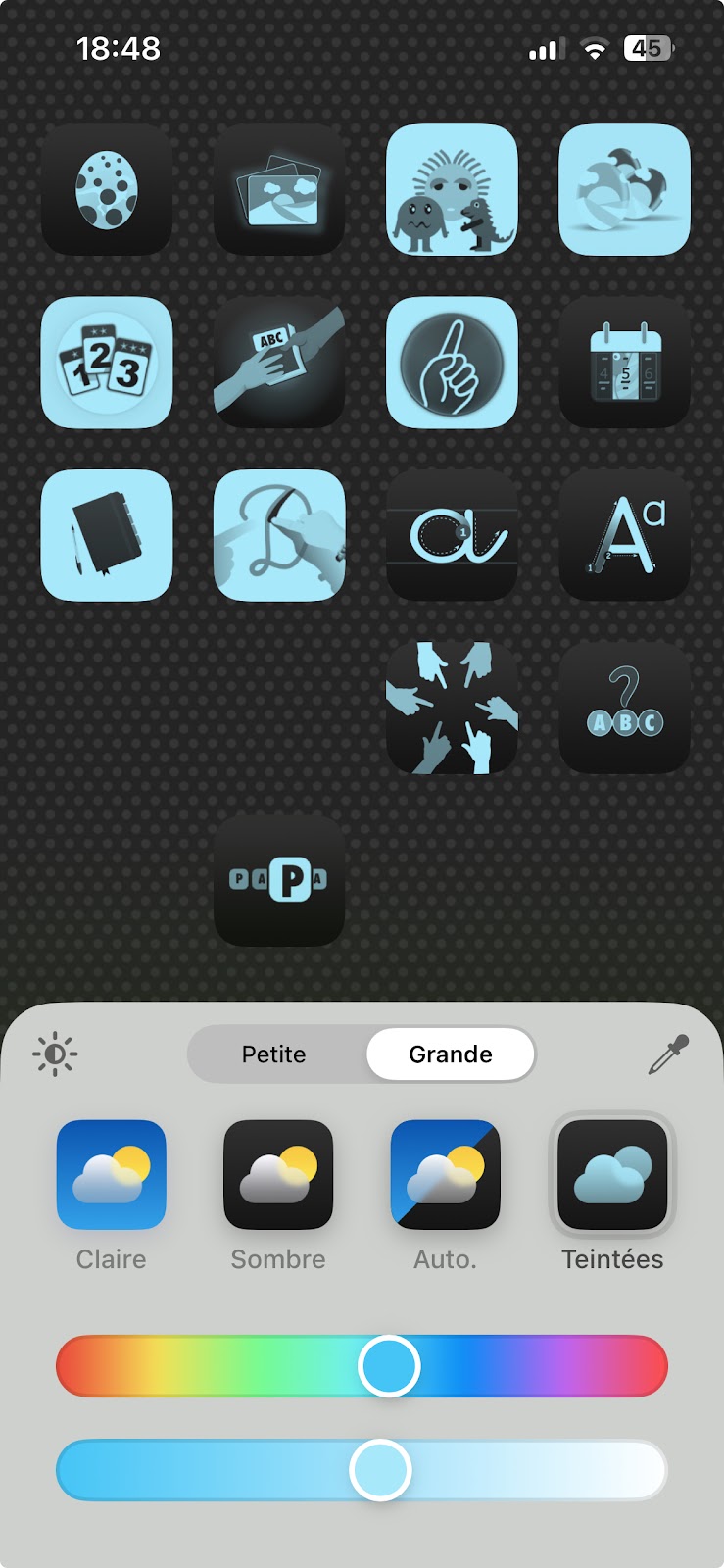Viewport: 724px width, 1568px height.
Task: Tap the blue saturation slider
Action: click(x=362, y=1470)
